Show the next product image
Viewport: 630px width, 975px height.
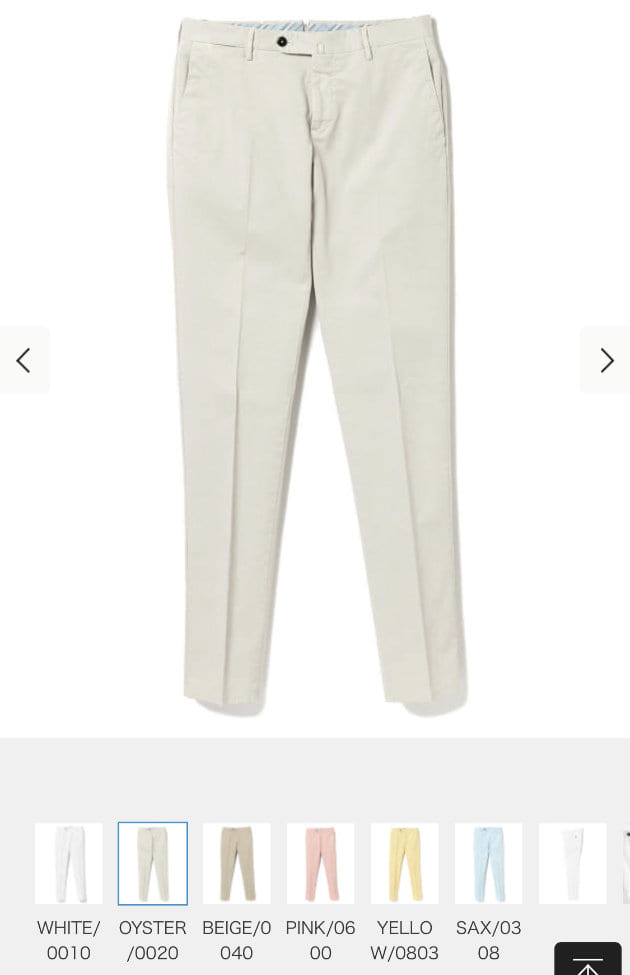[x=606, y=360]
